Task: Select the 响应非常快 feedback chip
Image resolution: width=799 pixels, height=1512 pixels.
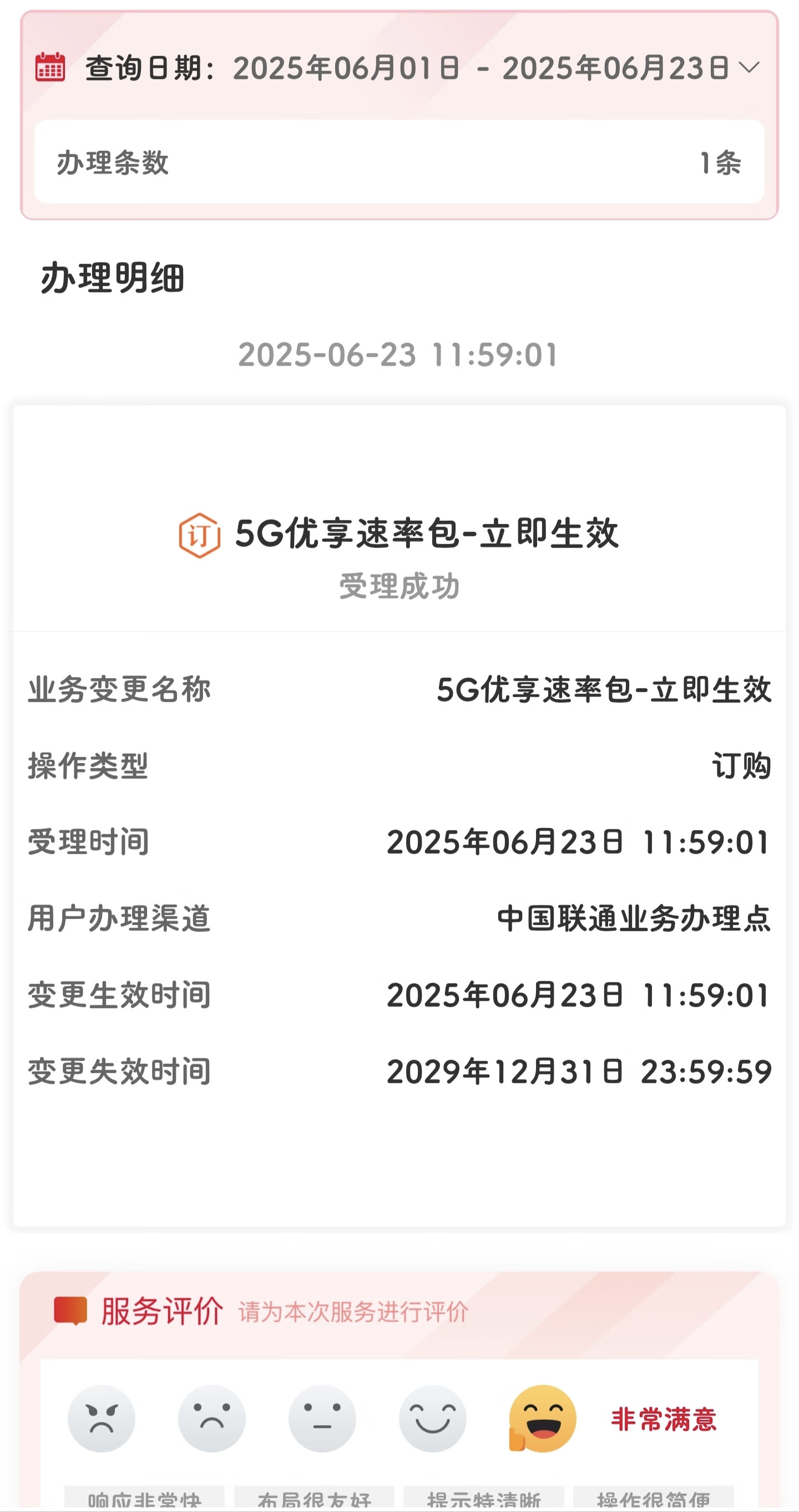Action: click(x=144, y=1499)
